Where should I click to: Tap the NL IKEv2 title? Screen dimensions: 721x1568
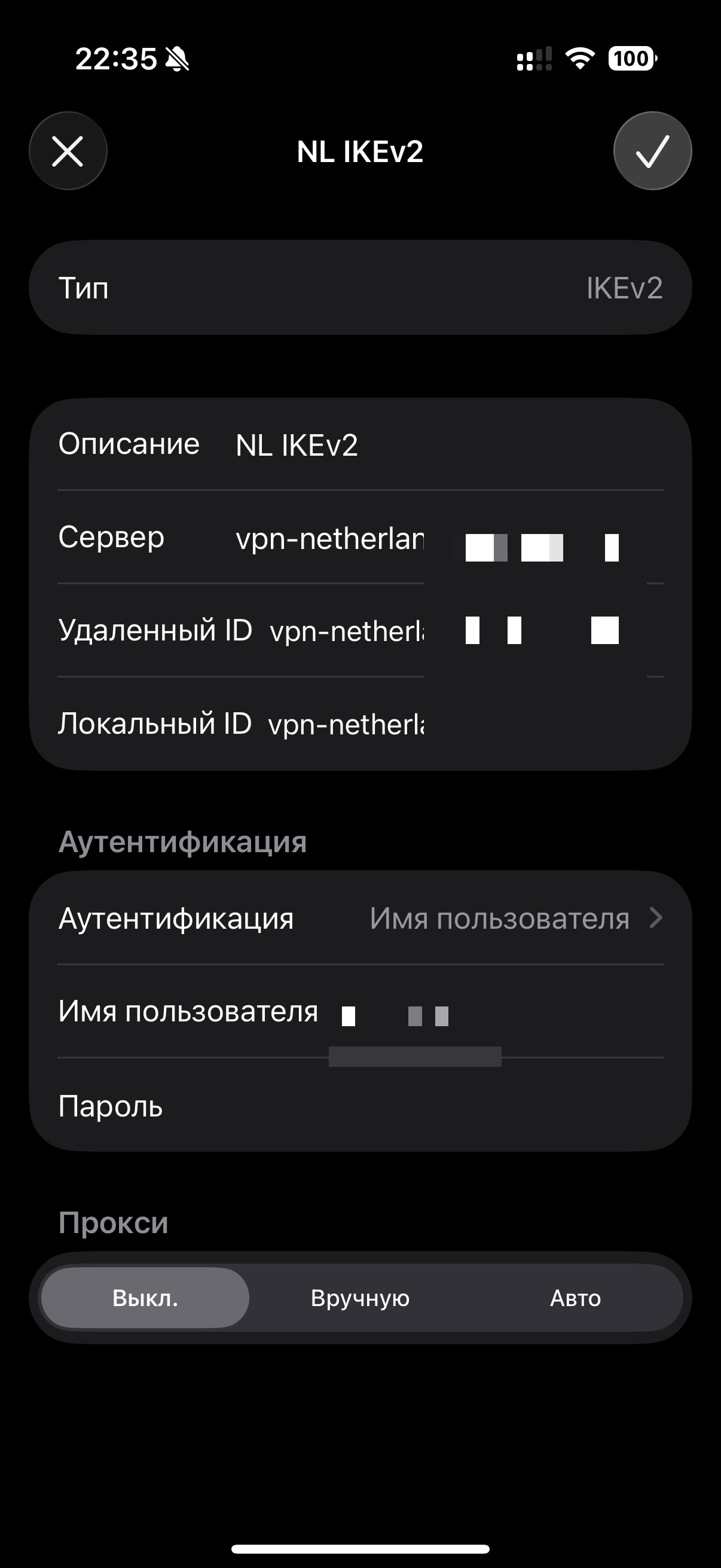click(x=360, y=151)
